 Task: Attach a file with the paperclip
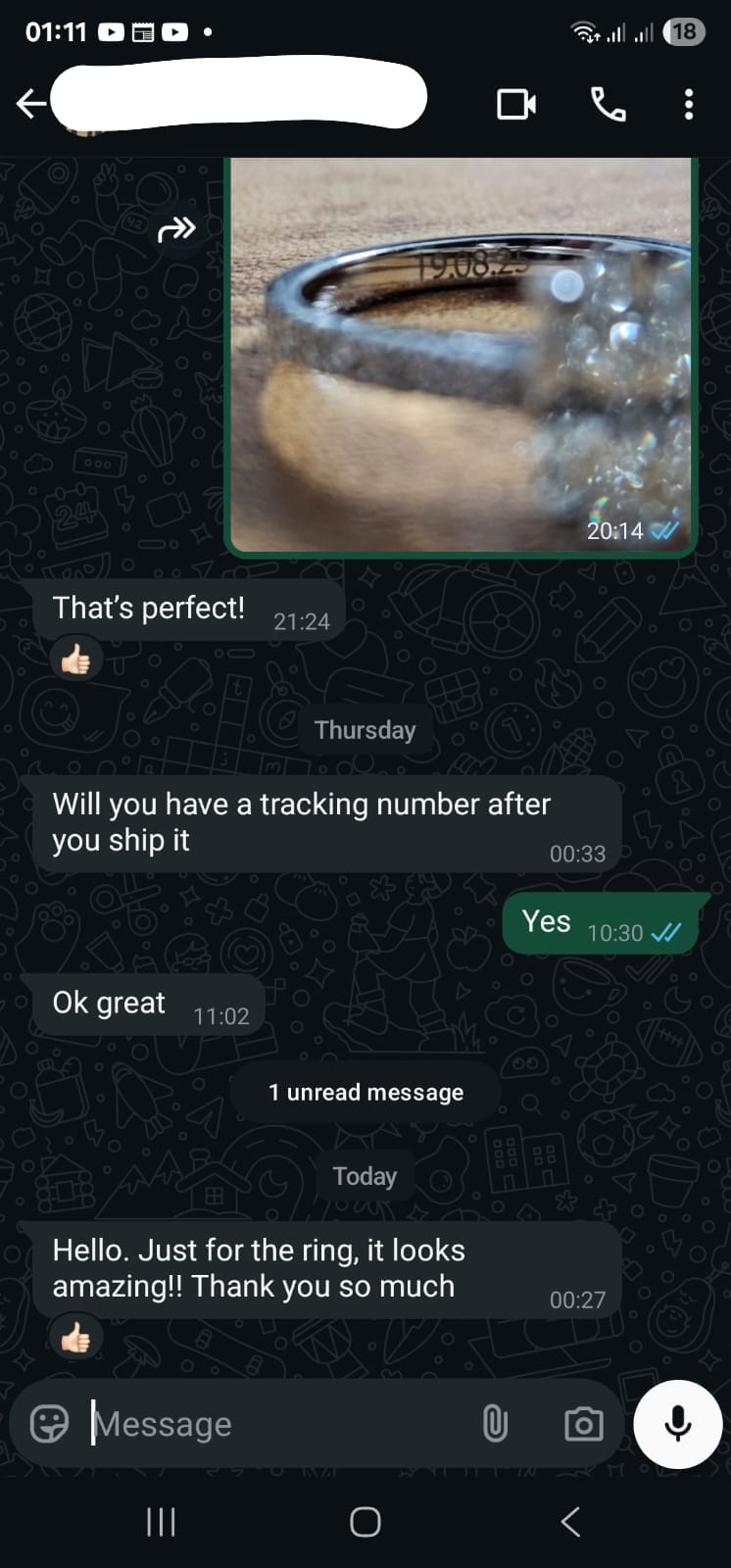coord(496,1424)
